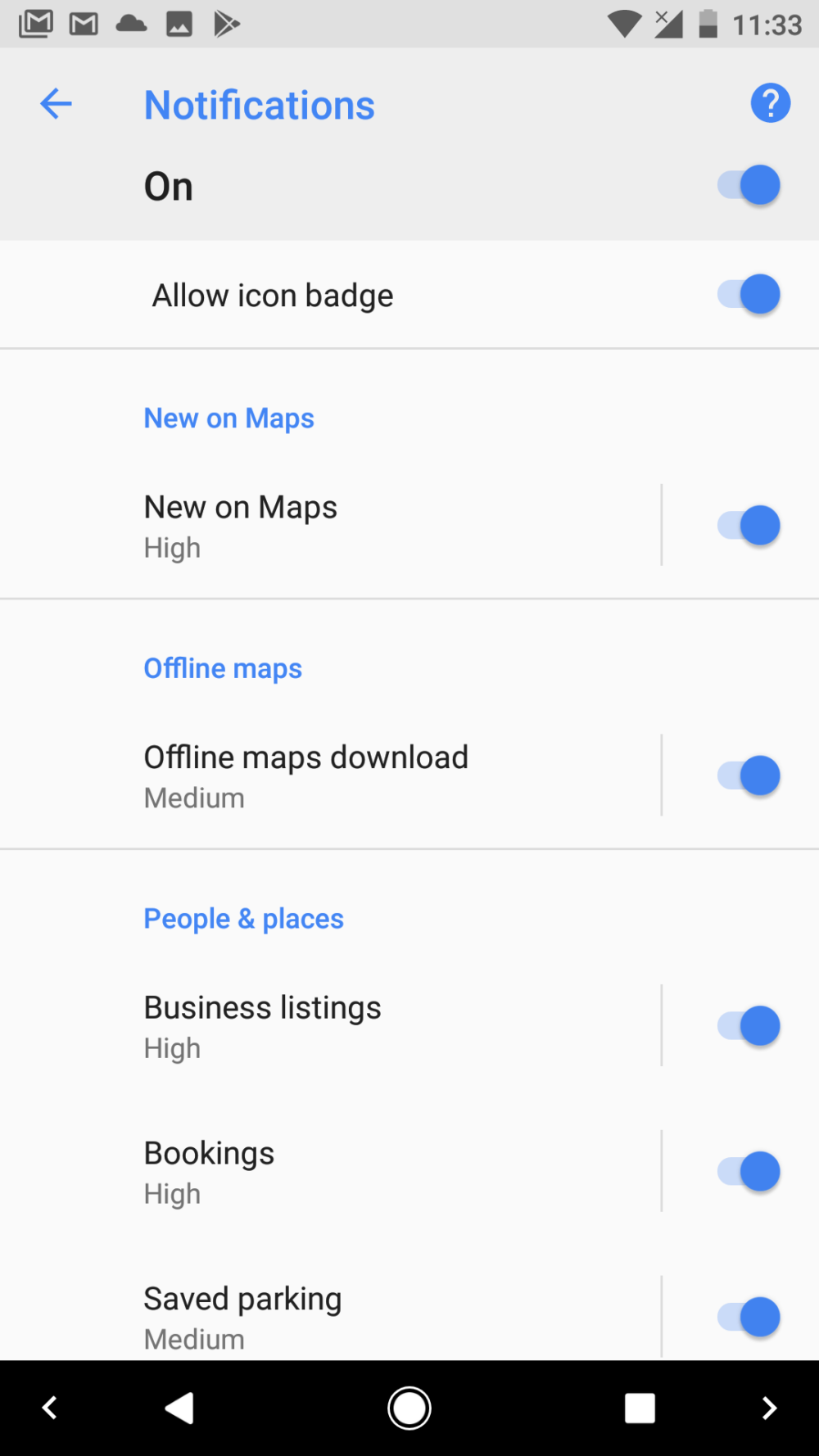Tap the Wi-Fi icon in the status bar

(x=623, y=24)
